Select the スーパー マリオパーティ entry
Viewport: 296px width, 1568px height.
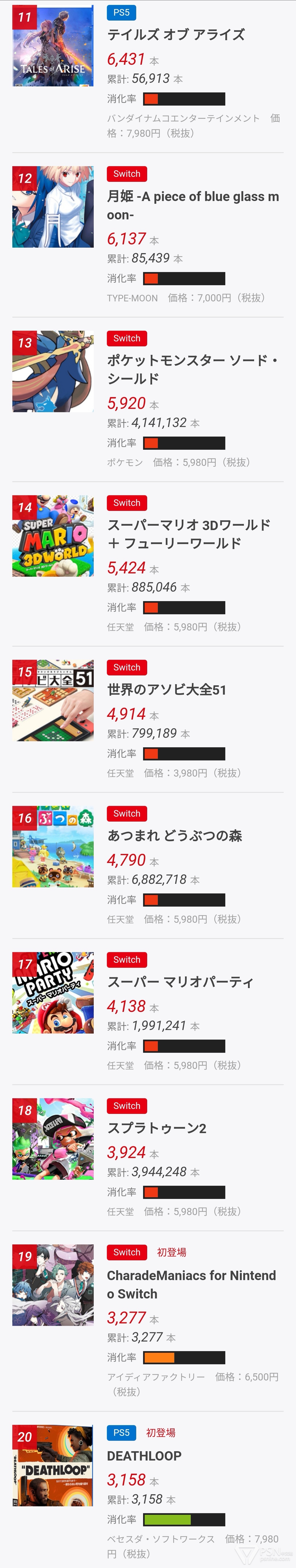click(180, 981)
